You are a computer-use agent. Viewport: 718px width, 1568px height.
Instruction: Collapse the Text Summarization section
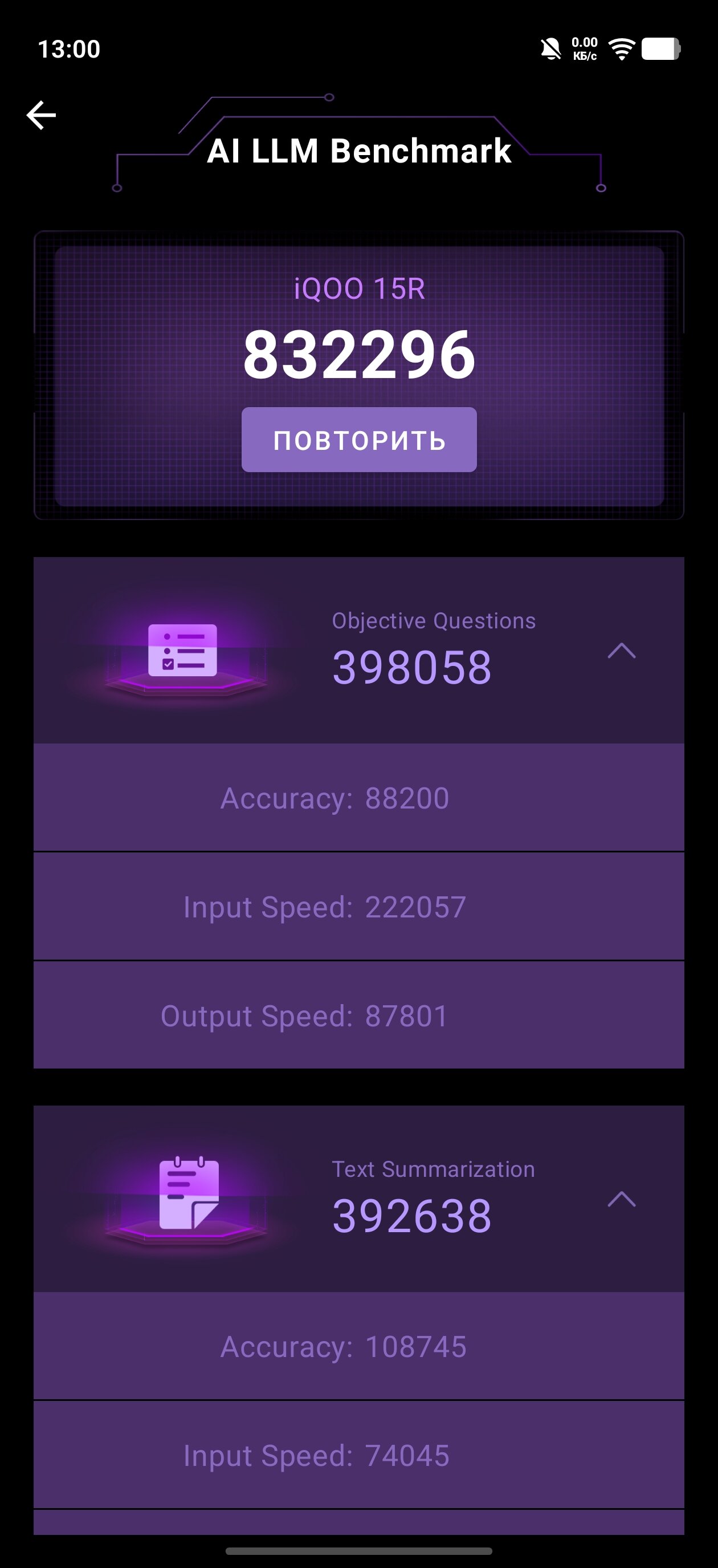pos(621,1199)
